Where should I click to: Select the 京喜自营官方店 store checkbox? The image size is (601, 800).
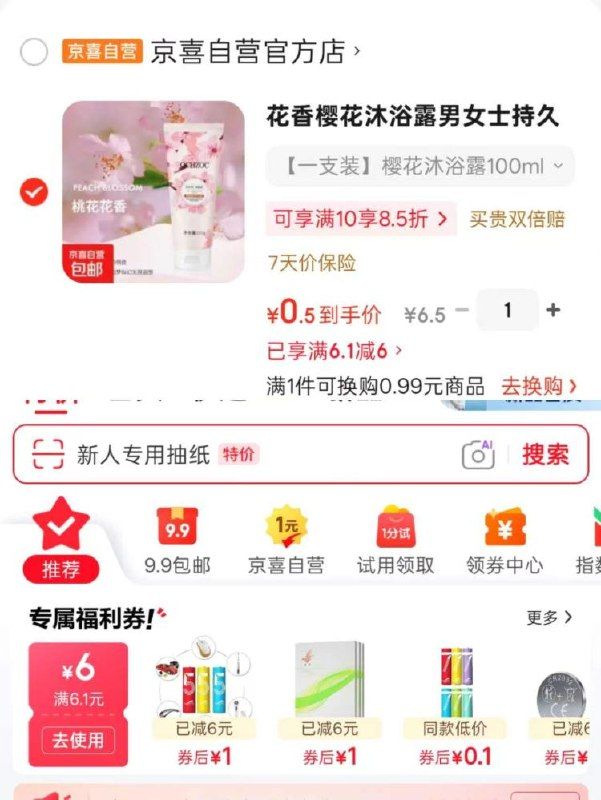pos(34,52)
